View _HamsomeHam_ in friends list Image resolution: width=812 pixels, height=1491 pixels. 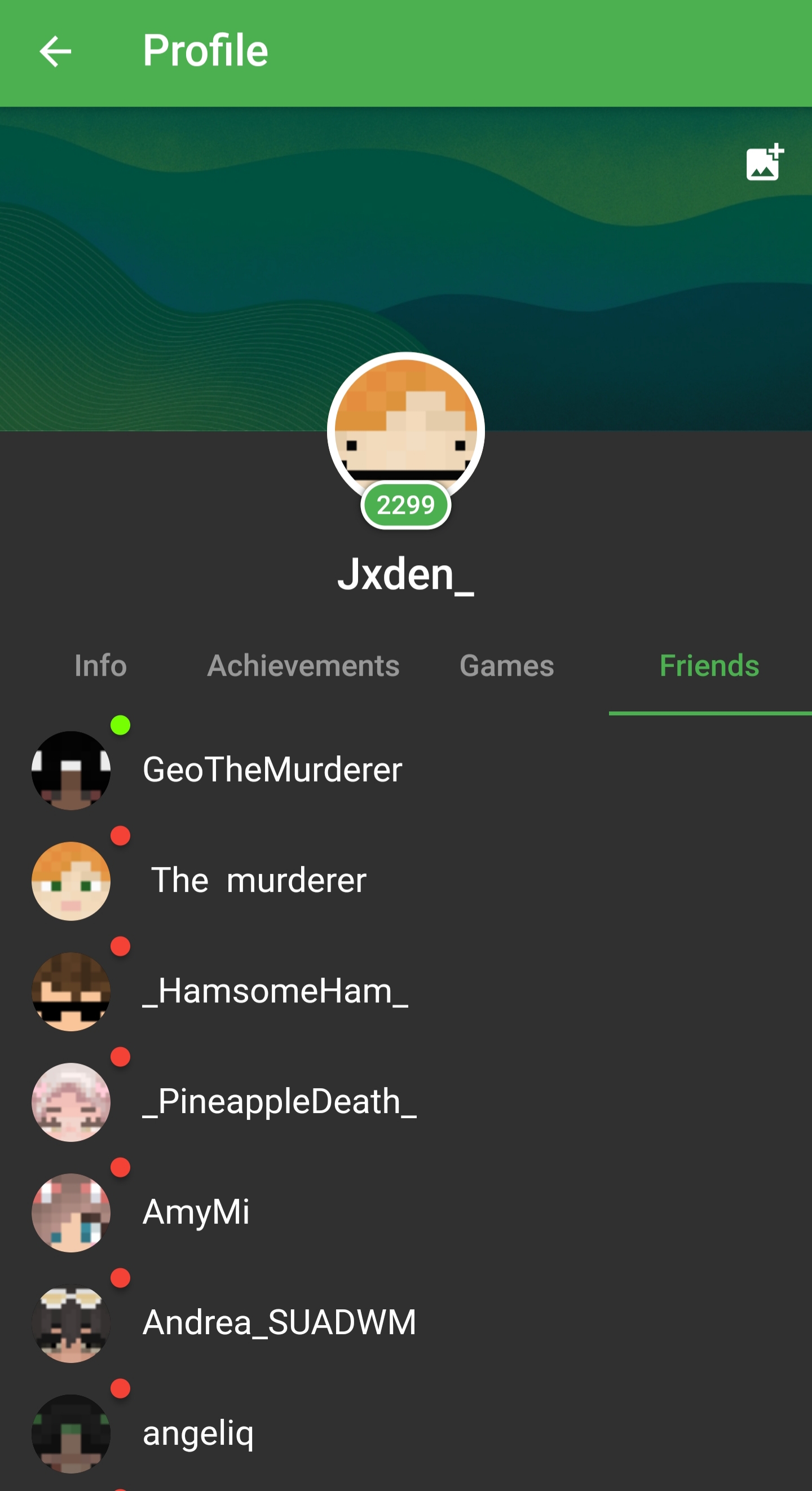point(405,991)
